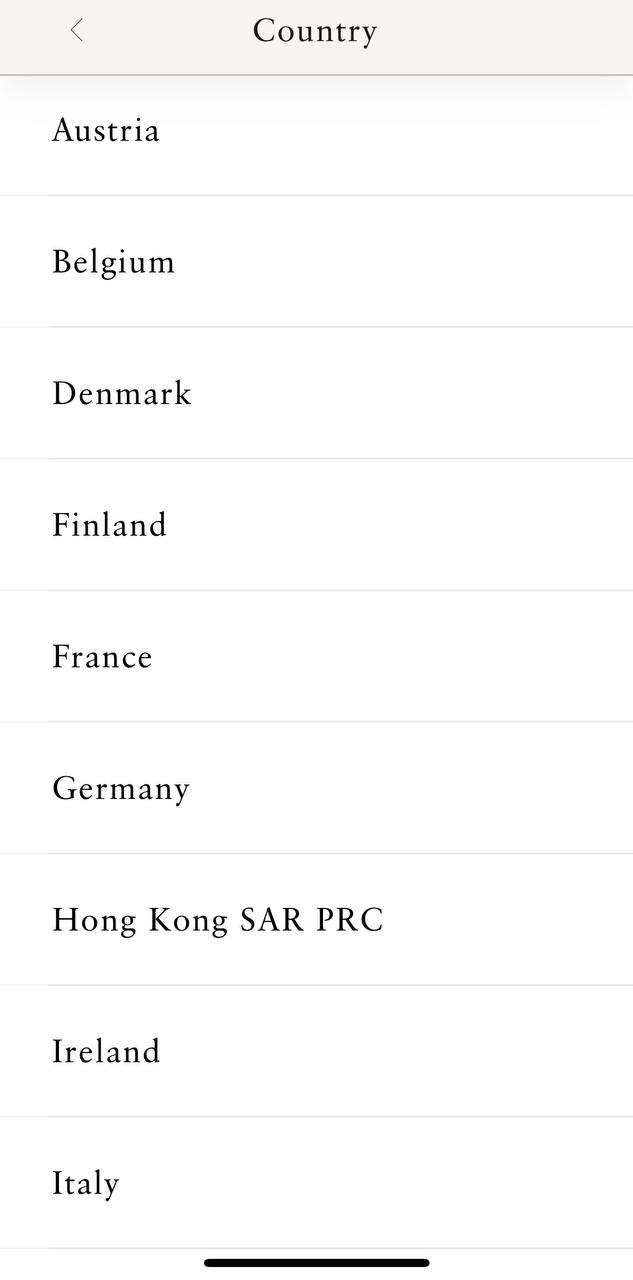The width and height of the screenshot is (633, 1280).
Task: Pick Denmark as the country
Action: (x=316, y=393)
